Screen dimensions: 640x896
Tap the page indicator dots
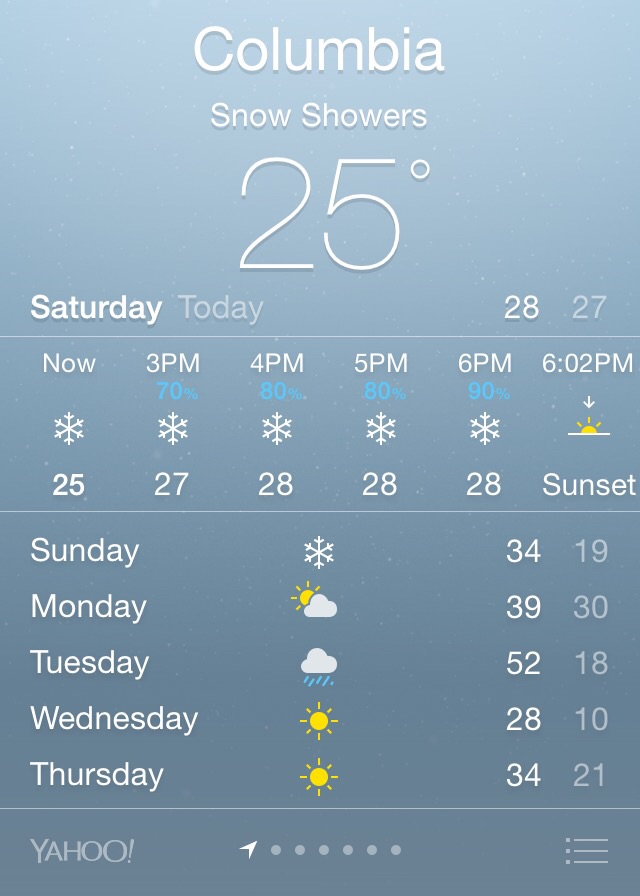(x=322, y=850)
